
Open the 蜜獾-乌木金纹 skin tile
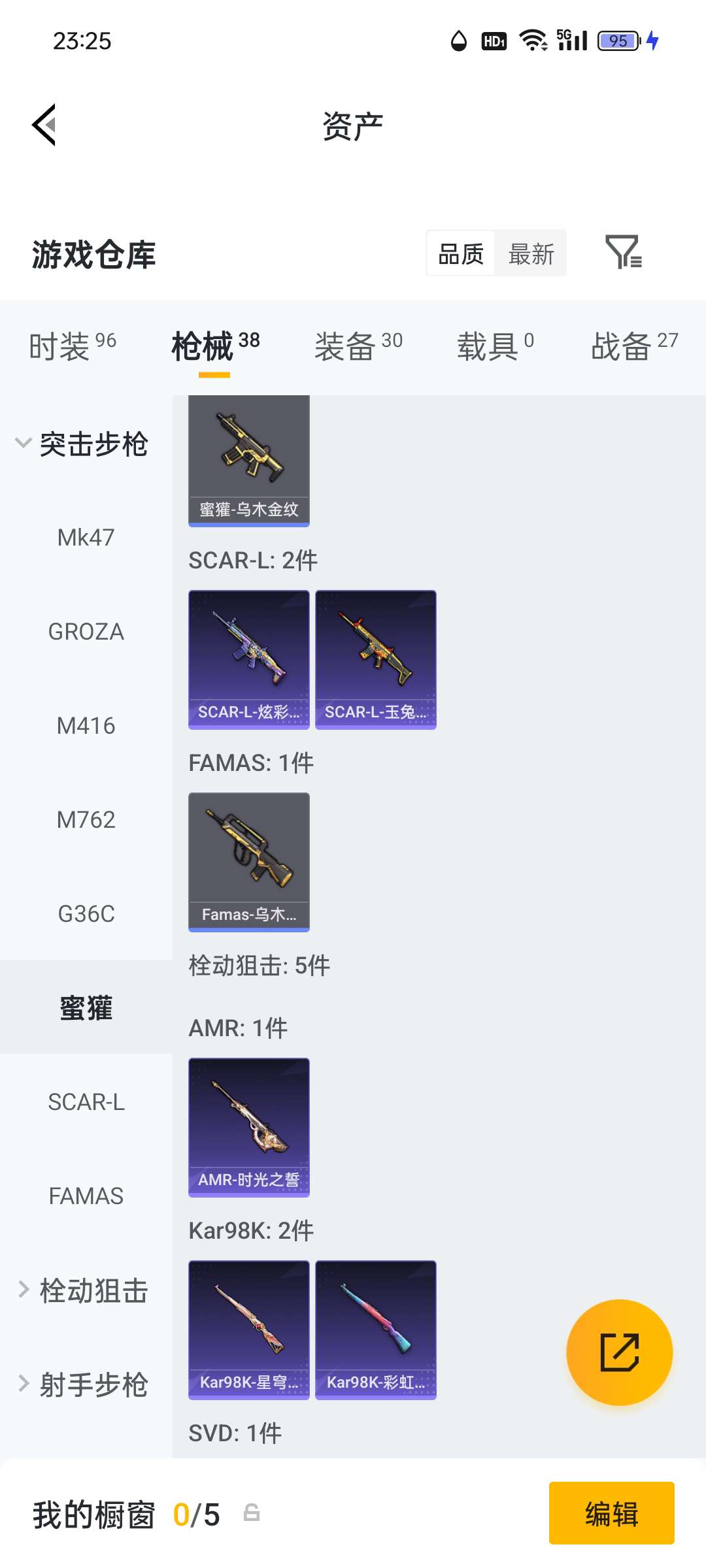coord(248,461)
